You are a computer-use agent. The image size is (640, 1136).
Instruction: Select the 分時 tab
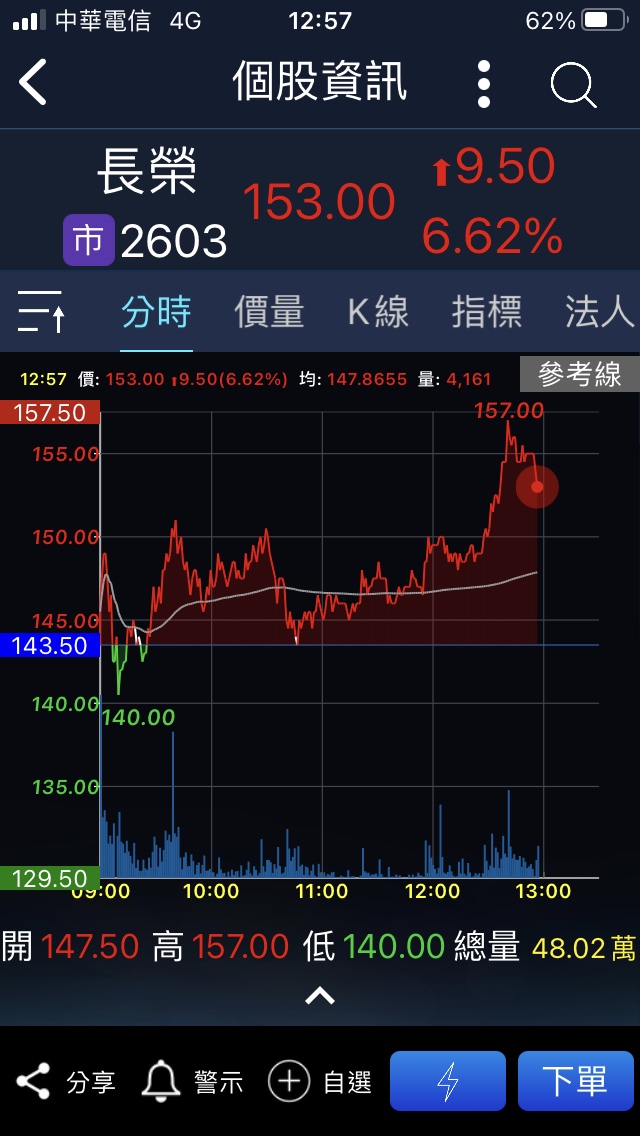point(156,312)
